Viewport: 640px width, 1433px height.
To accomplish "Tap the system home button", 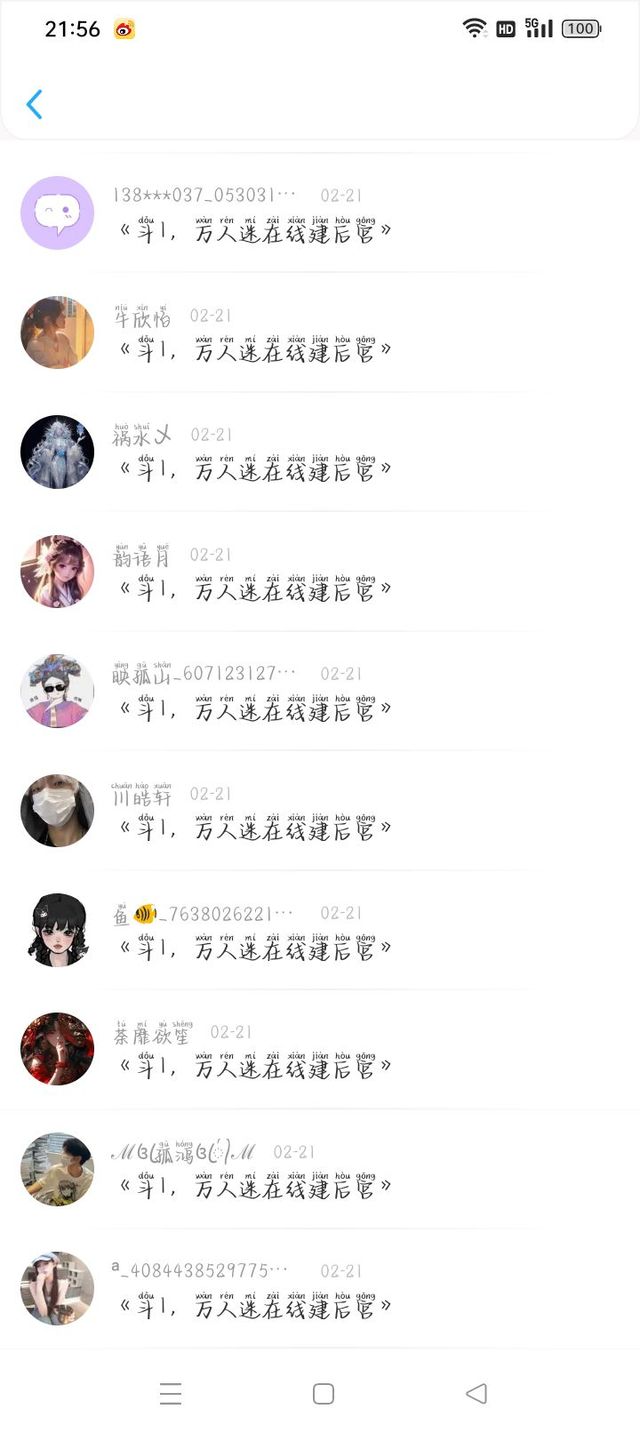I will (x=323, y=1394).
